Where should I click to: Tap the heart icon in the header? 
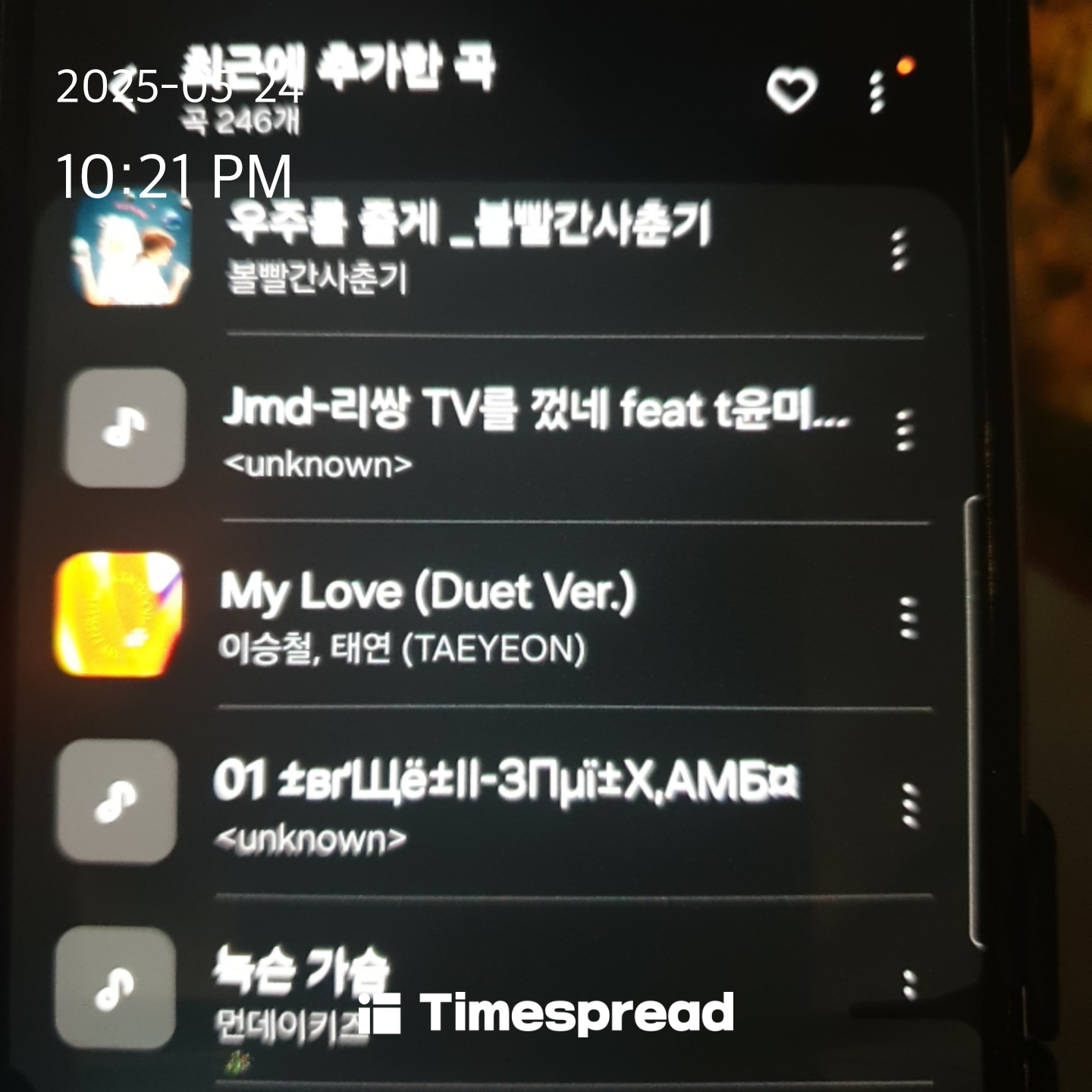pos(792,90)
